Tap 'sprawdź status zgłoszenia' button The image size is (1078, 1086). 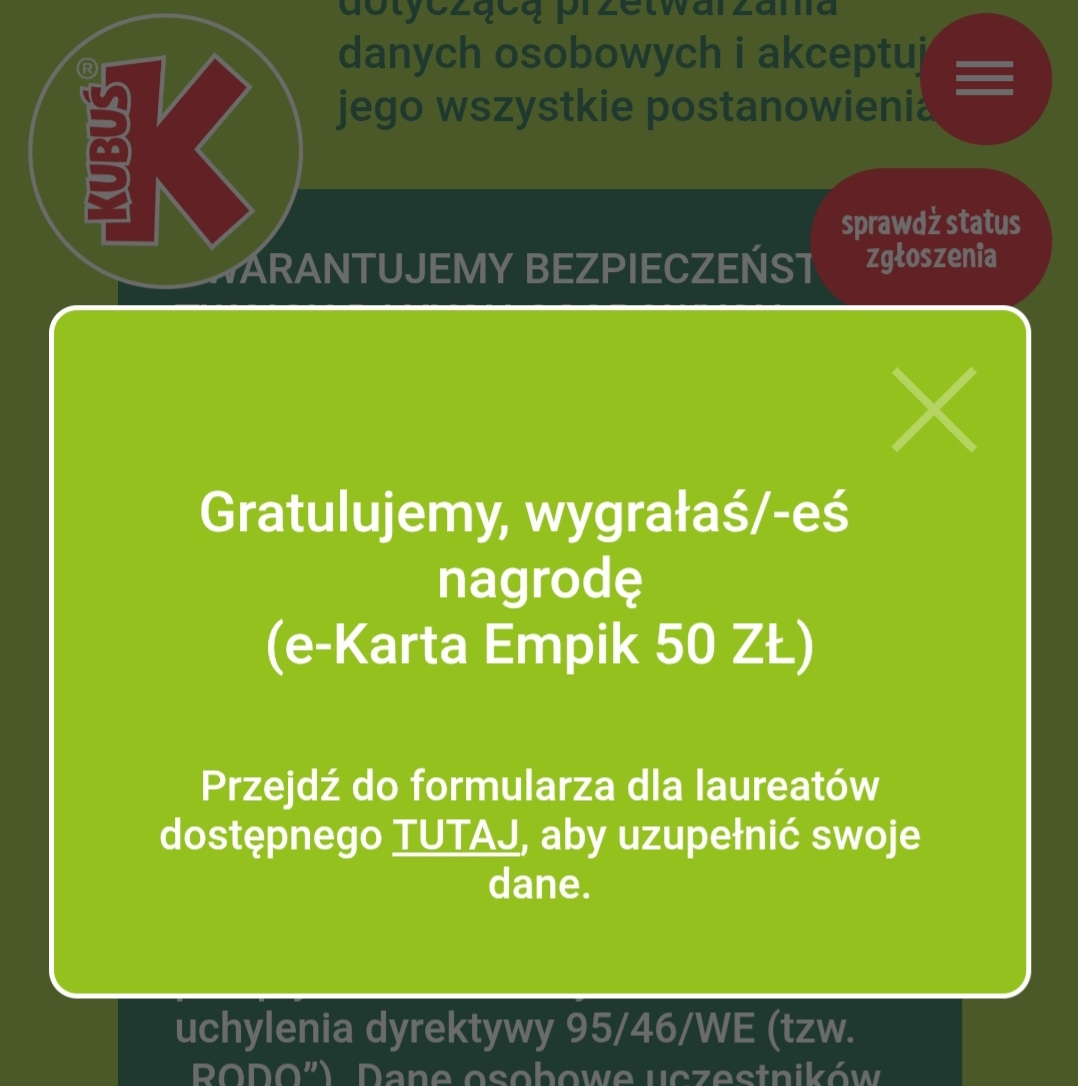[x=930, y=238]
